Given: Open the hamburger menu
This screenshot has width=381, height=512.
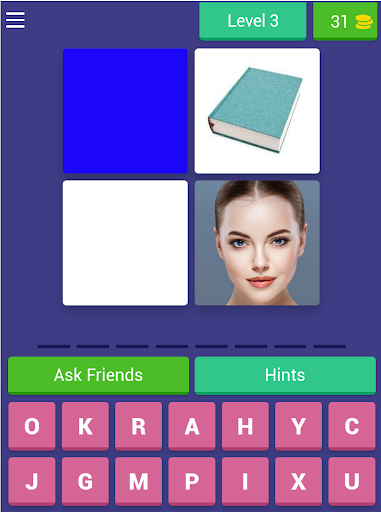Looking at the screenshot, I should pos(15,20).
